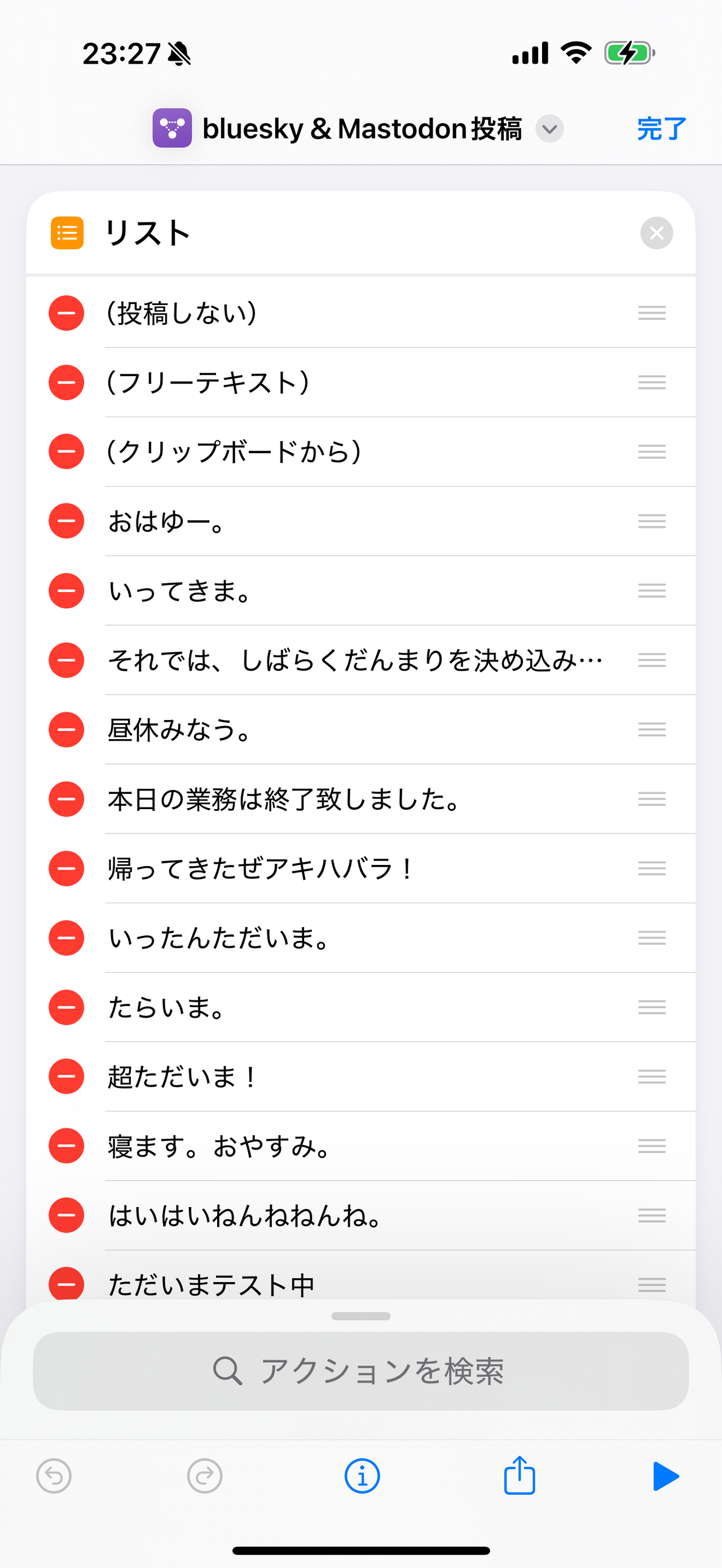Tap 完了 to finish editing
The width and height of the screenshot is (722, 1568).
660,129
